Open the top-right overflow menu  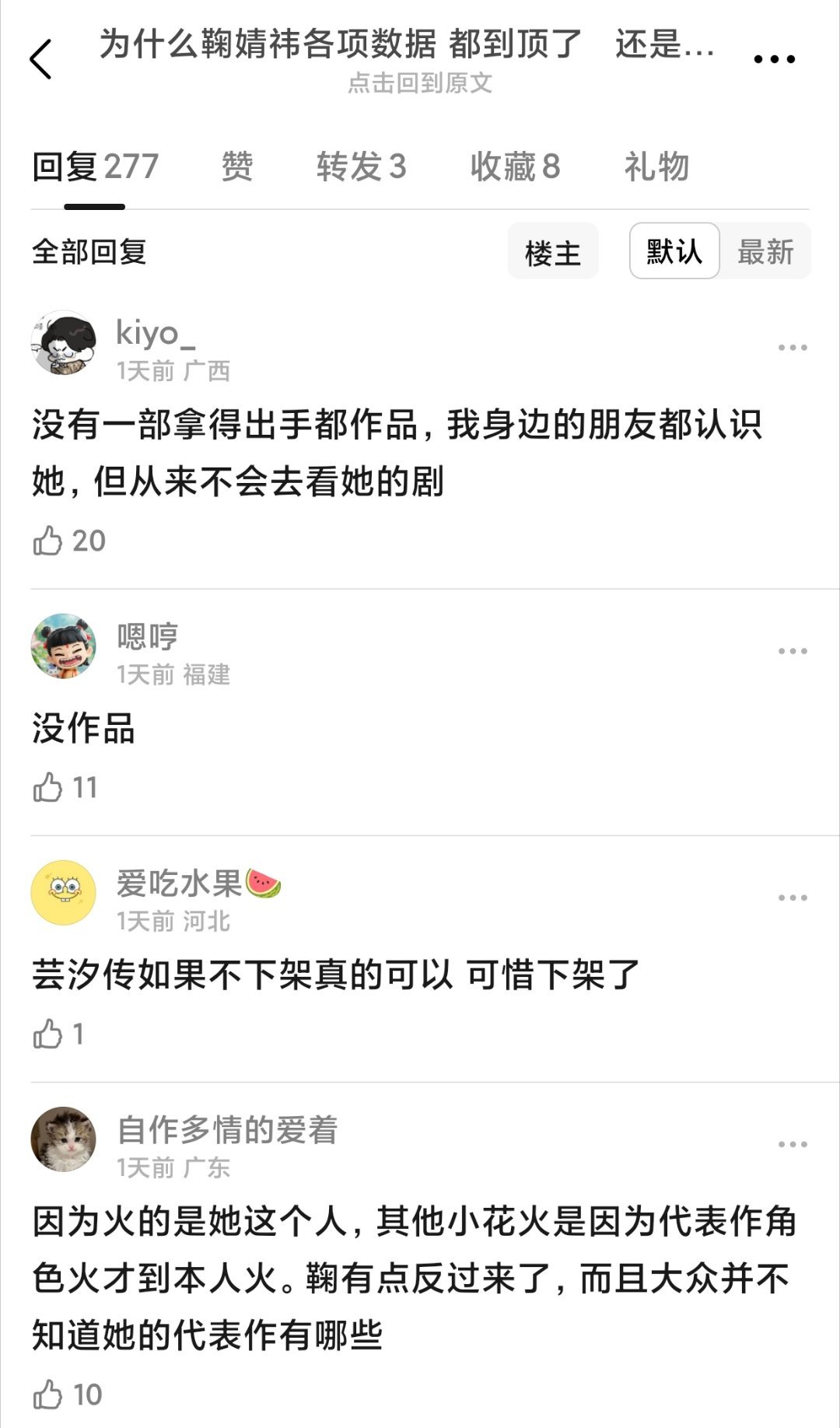[x=775, y=59]
